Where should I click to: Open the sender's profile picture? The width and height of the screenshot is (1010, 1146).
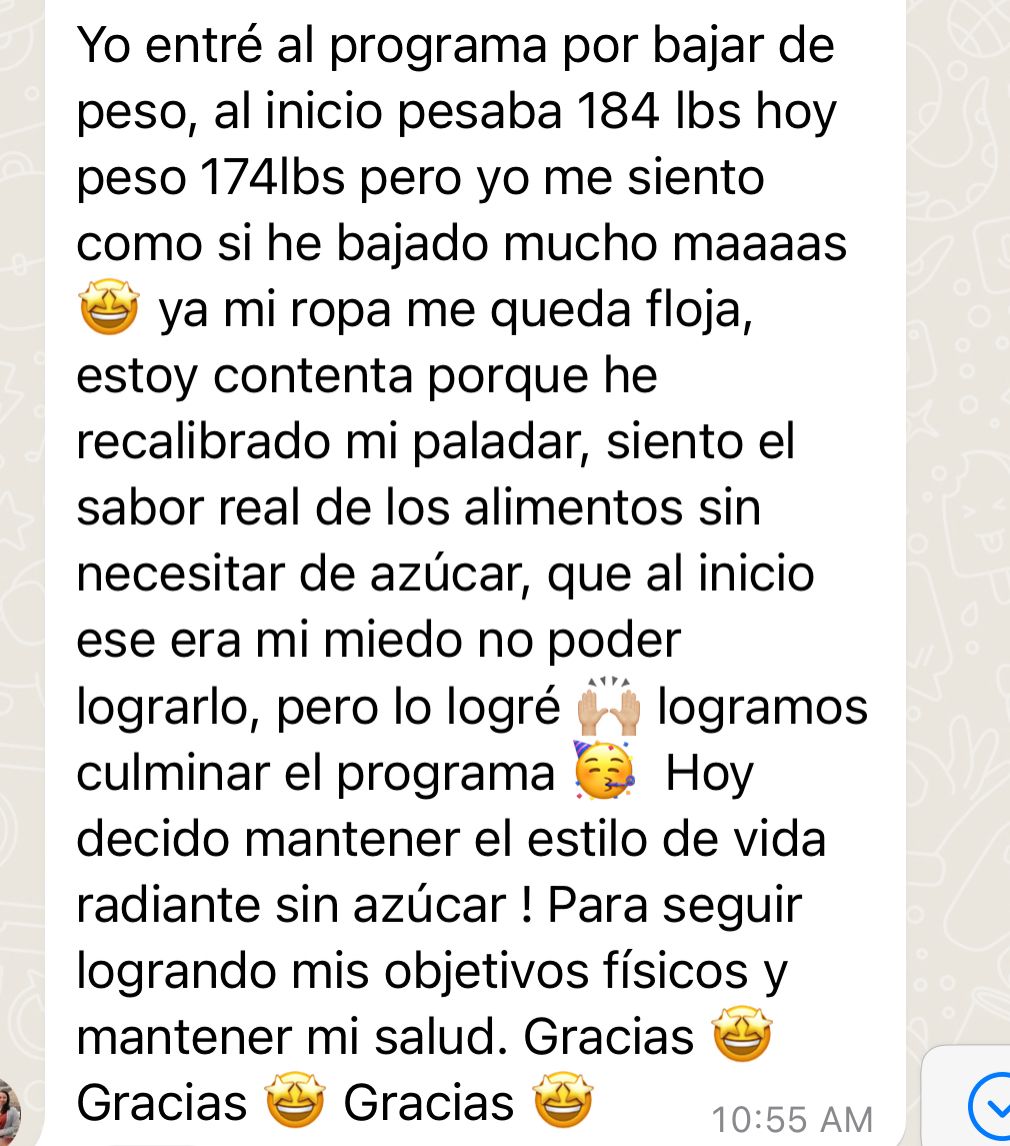[x=10, y=1112]
